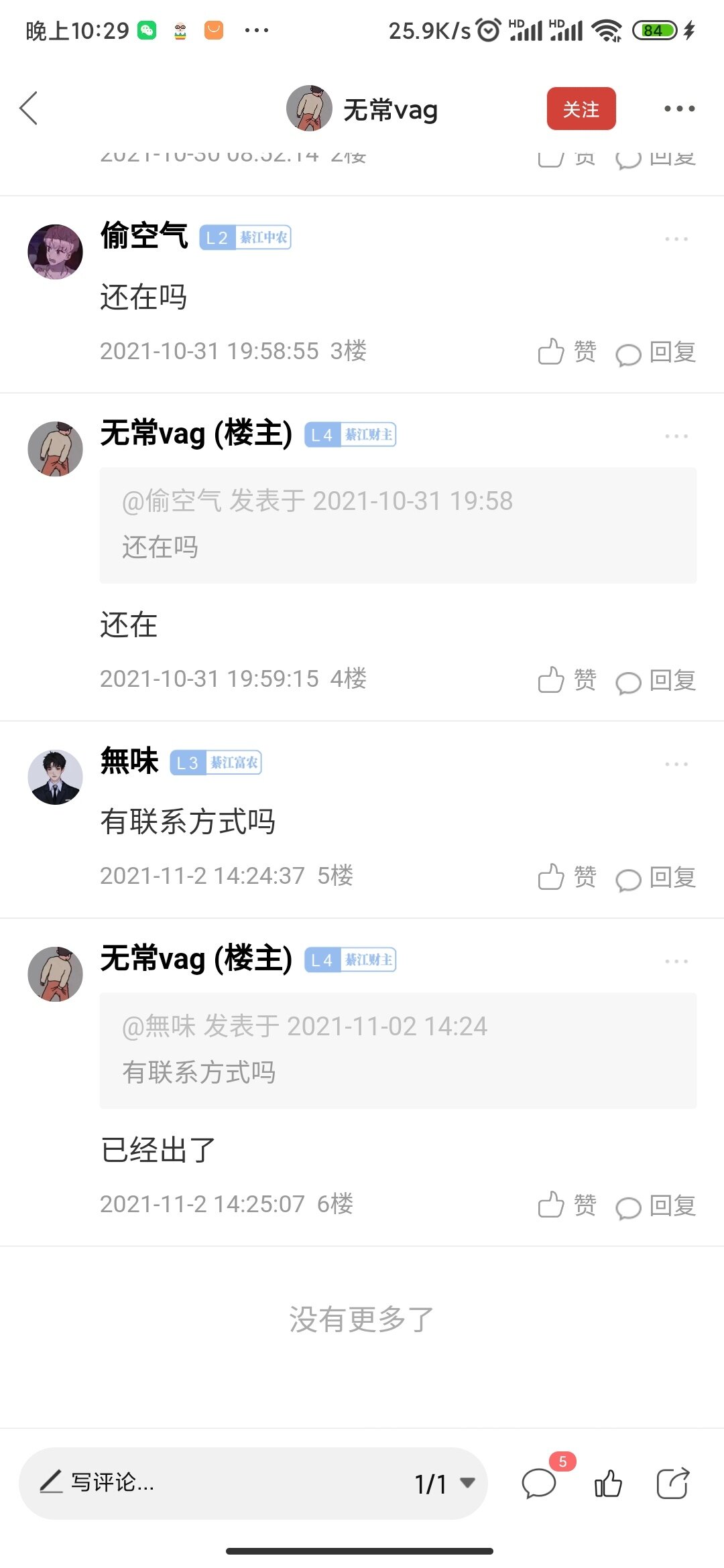Tap the red 关注 follow button
724x1568 pixels.
tap(581, 109)
